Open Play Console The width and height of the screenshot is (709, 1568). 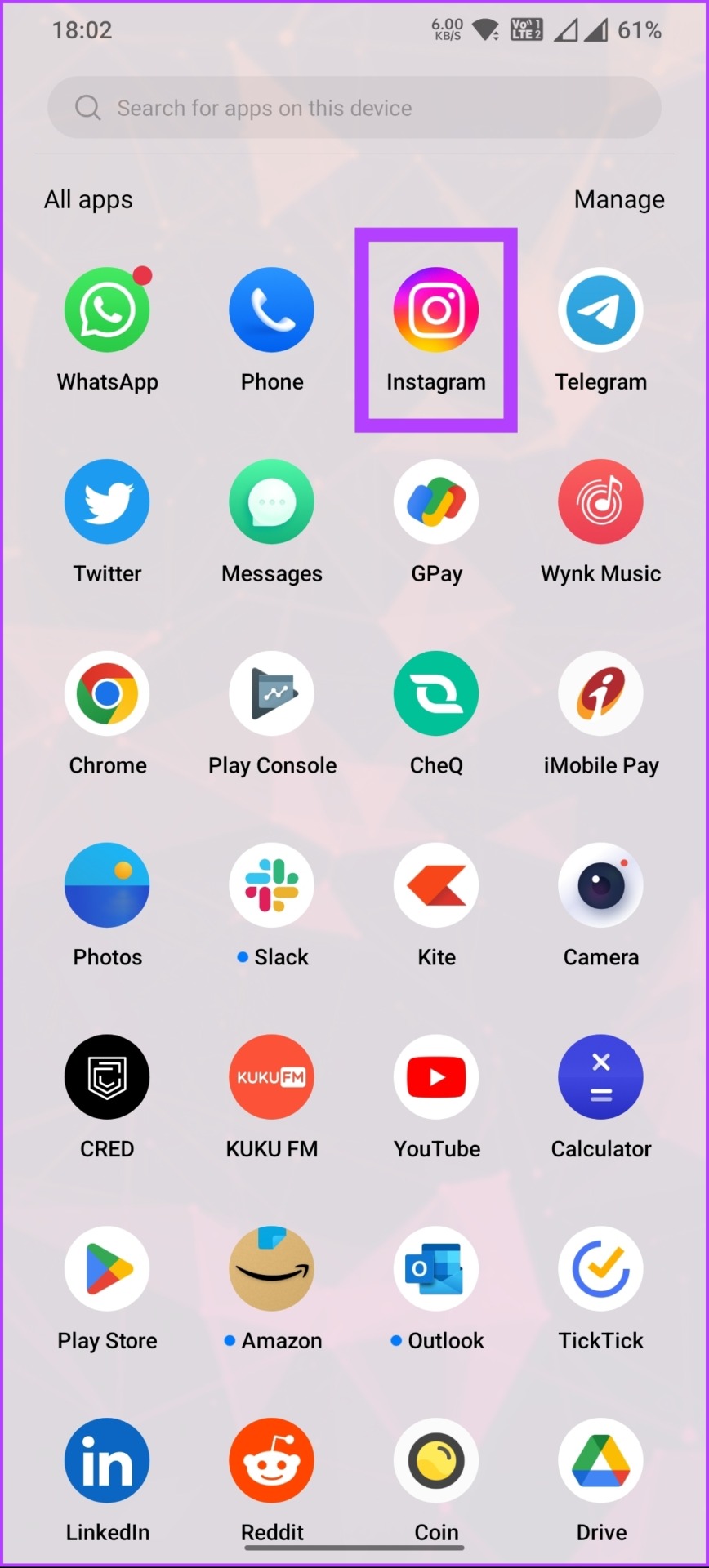click(271, 694)
